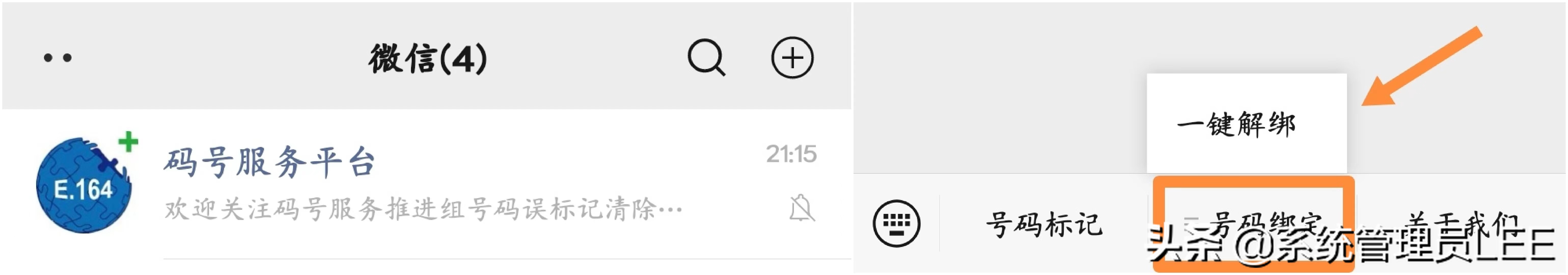Open the WeChat search icon

click(706, 58)
